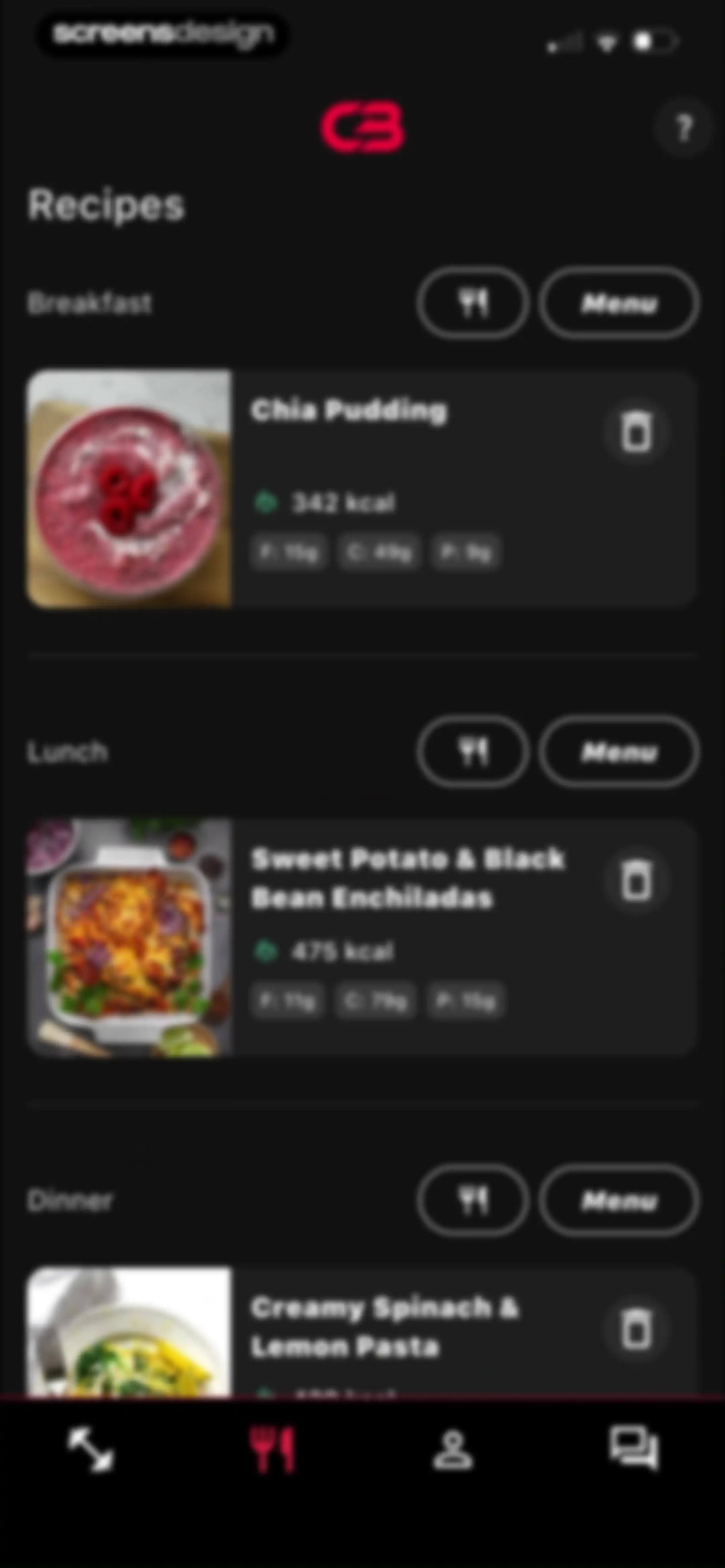The image size is (725, 1568).
Task: Open the Lunch Menu button
Action: point(619,751)
